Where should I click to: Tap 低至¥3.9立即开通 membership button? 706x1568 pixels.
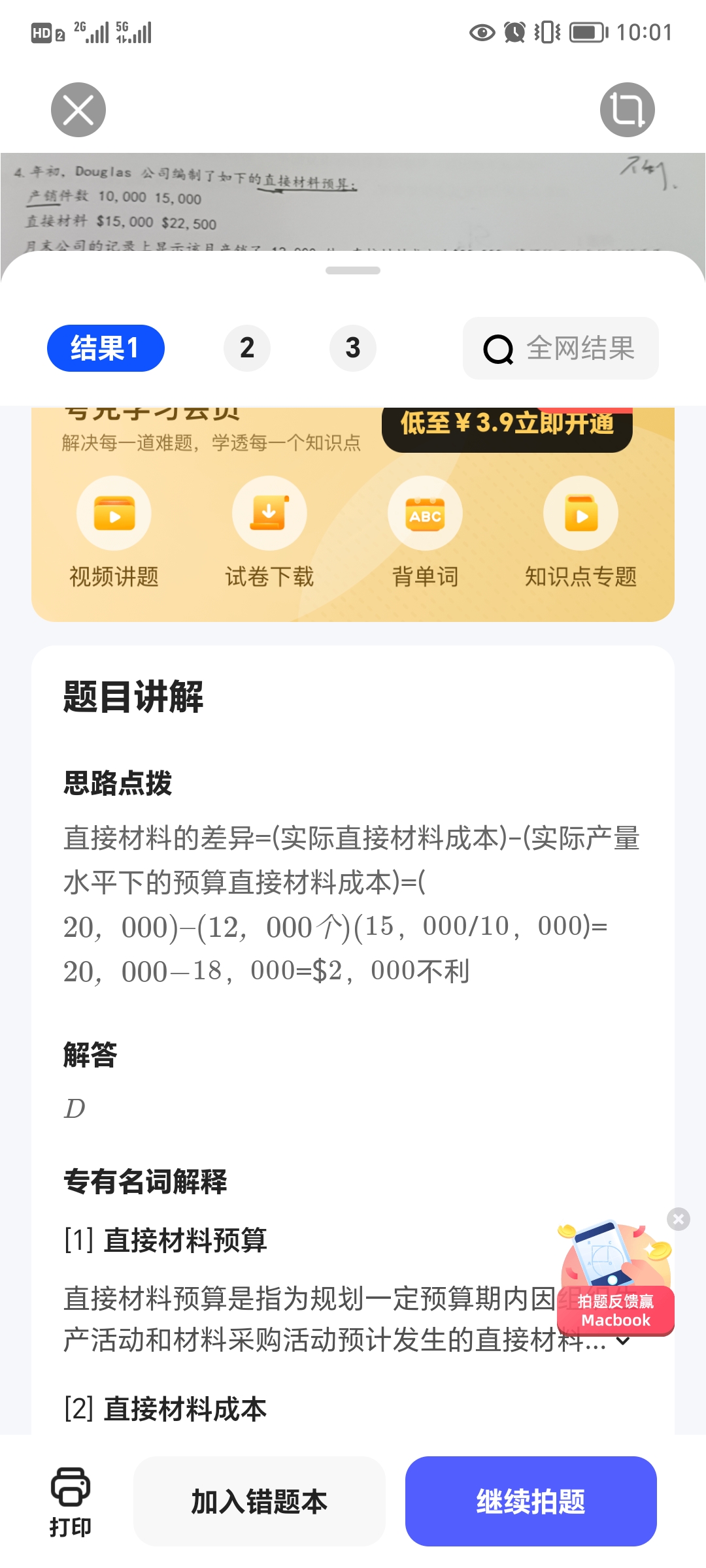click(507, 425)
